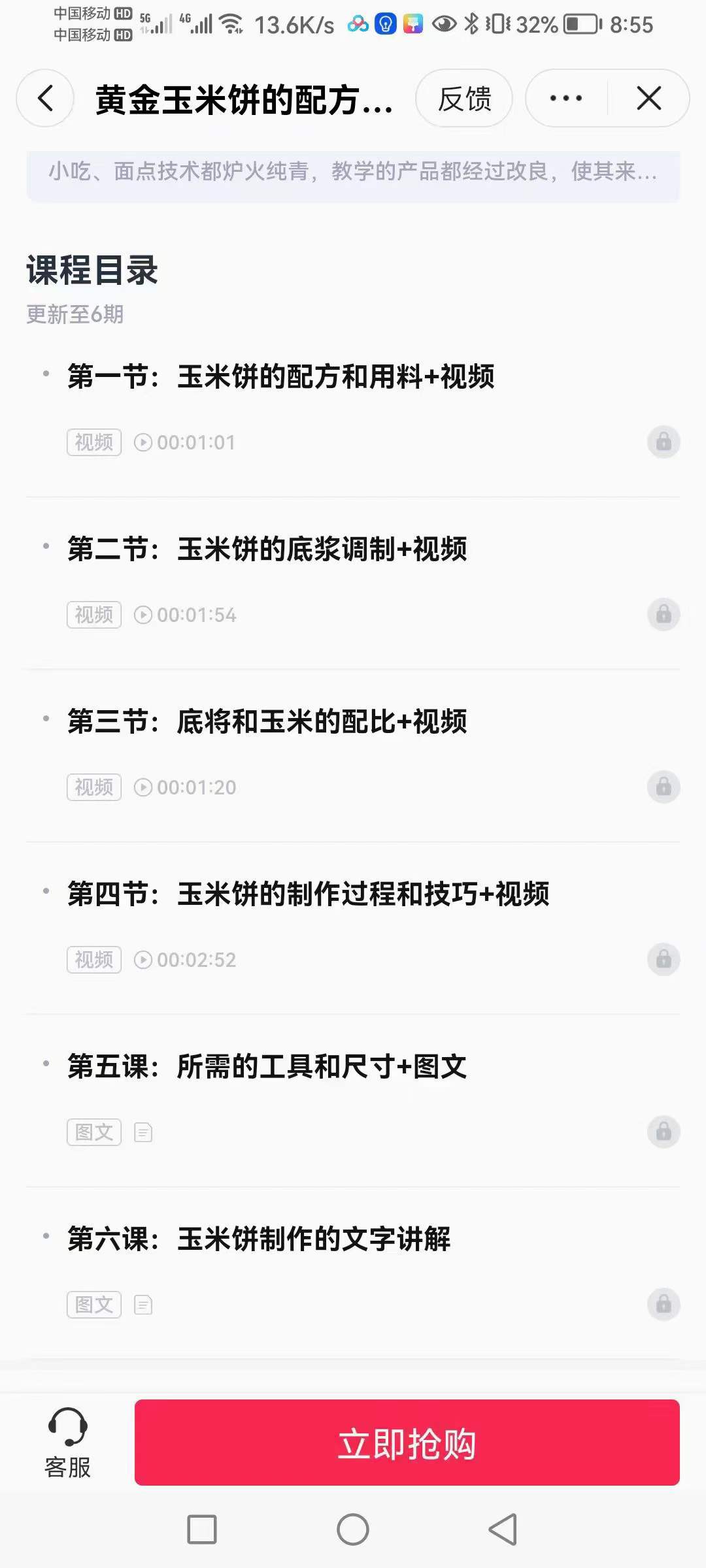Image resolution: width=706 pixels, height=1568 pixels.
Task: Select the 图文 tag on 第六课
Action: pyautogui.click(x=93, y=1304)
